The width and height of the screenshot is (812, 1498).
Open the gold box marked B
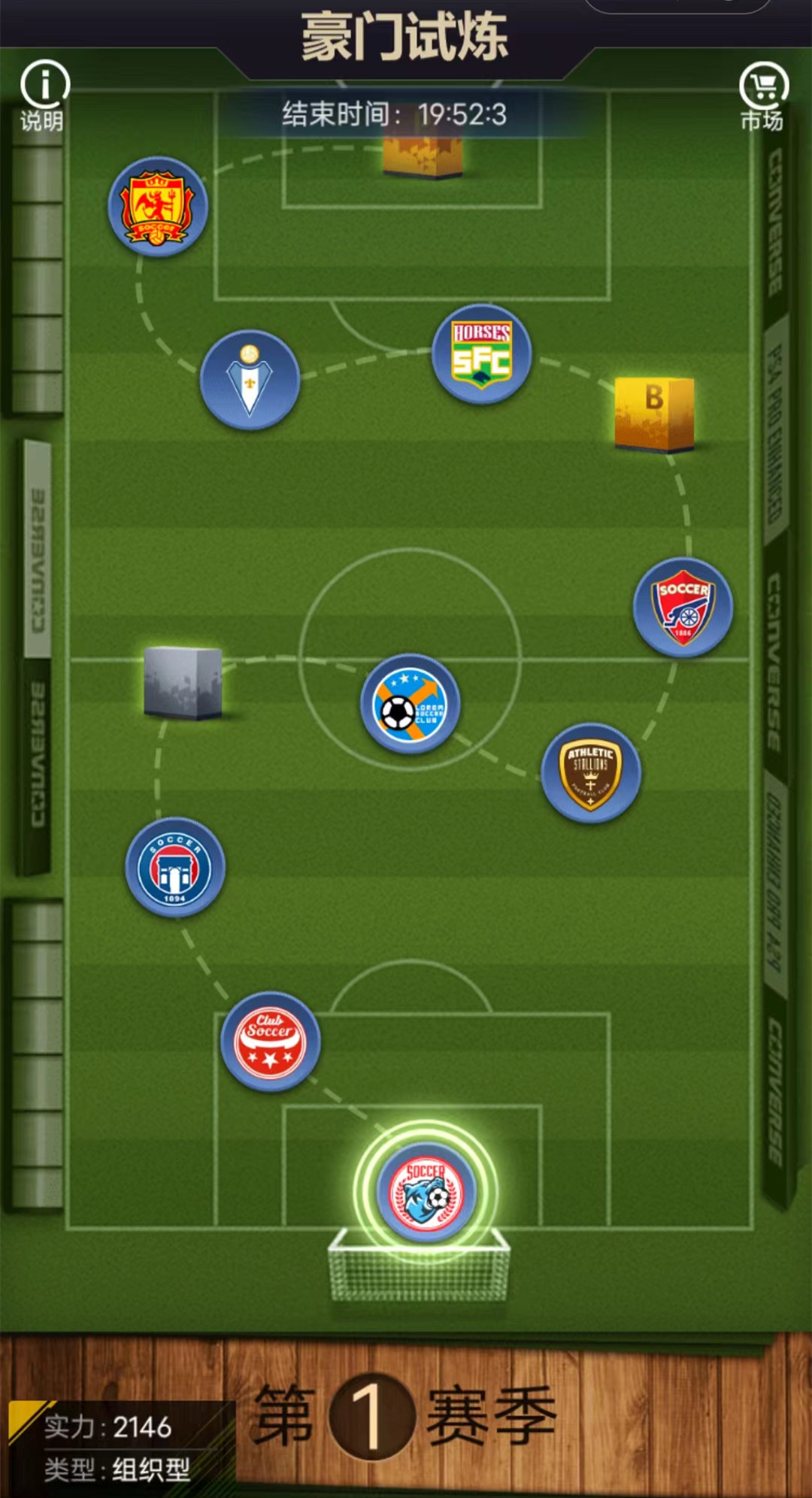tap(654, 414)
